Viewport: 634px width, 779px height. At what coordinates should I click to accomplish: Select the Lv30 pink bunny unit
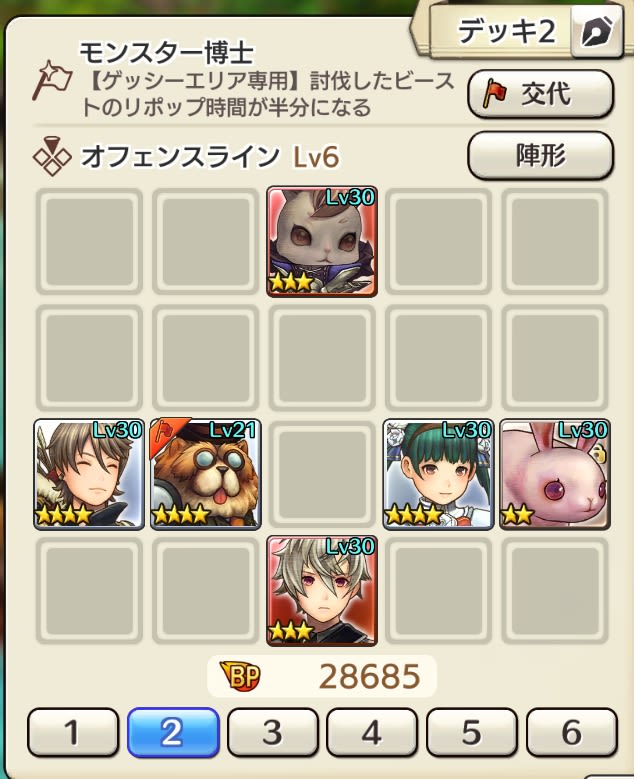(555, 474)
